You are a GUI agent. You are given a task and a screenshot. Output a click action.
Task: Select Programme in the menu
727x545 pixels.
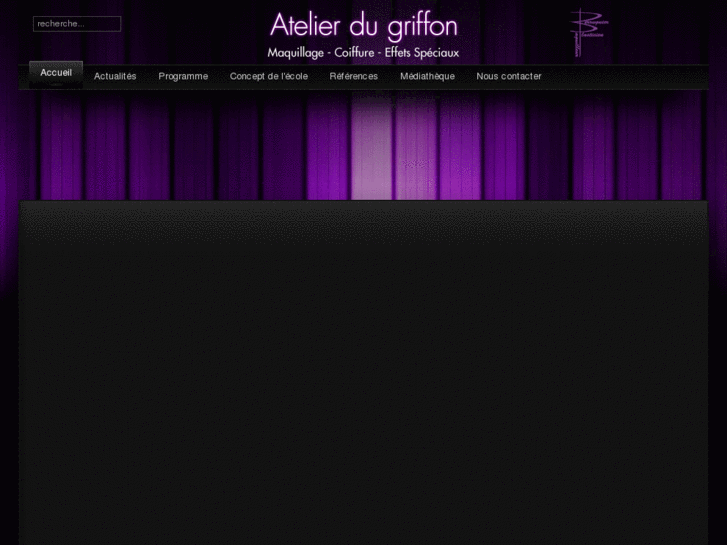[183, 76]
